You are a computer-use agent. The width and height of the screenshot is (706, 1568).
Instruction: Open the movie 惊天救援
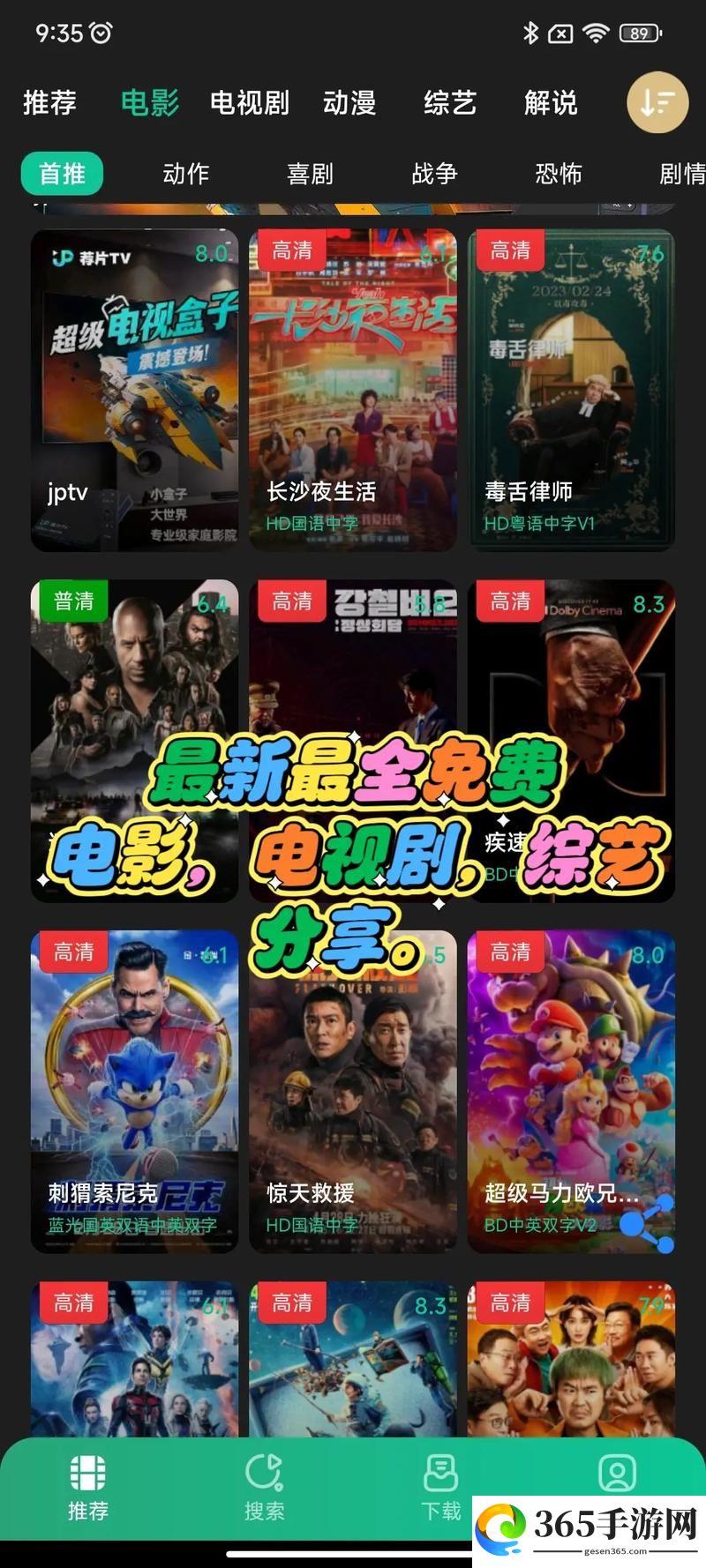[353, 1092]
